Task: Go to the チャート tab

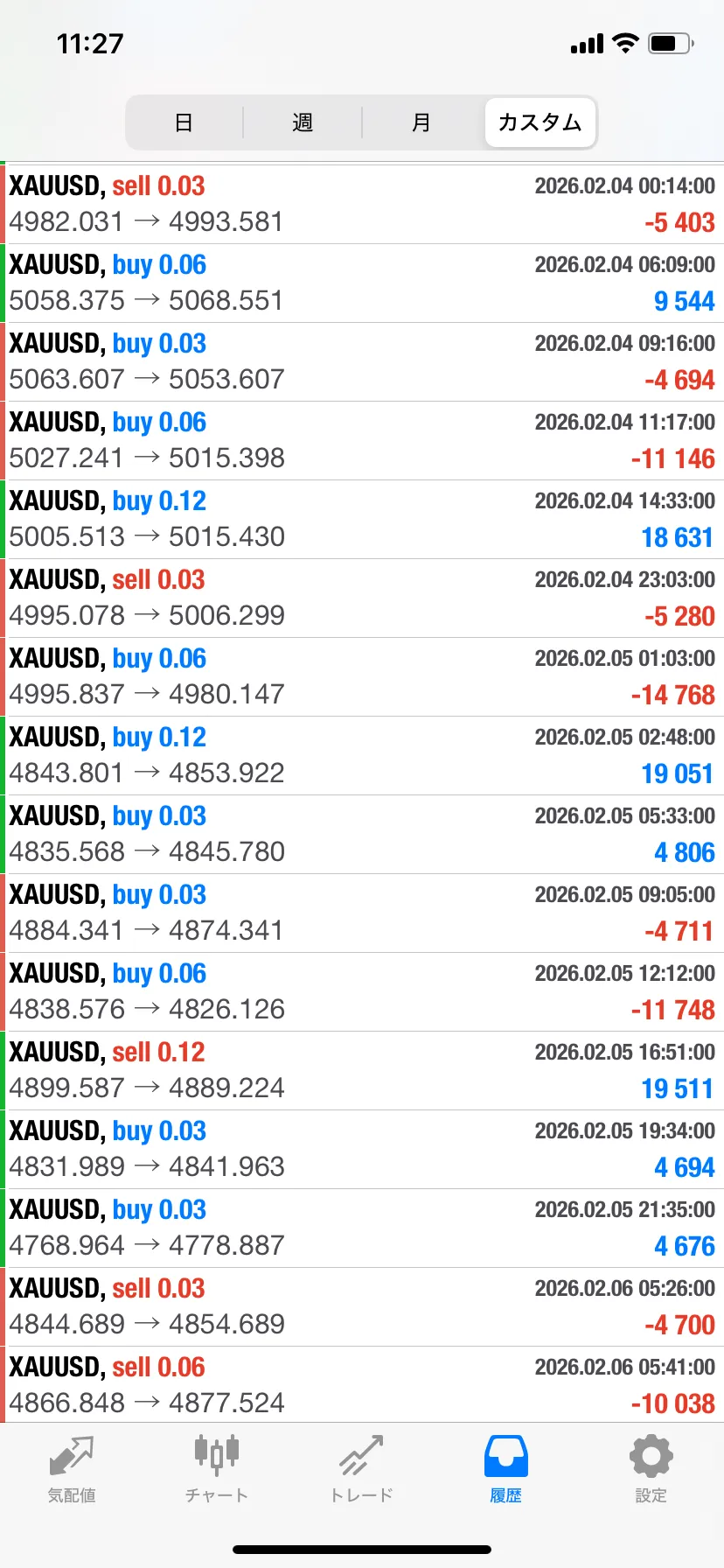Action: [x=216, y=1470]
